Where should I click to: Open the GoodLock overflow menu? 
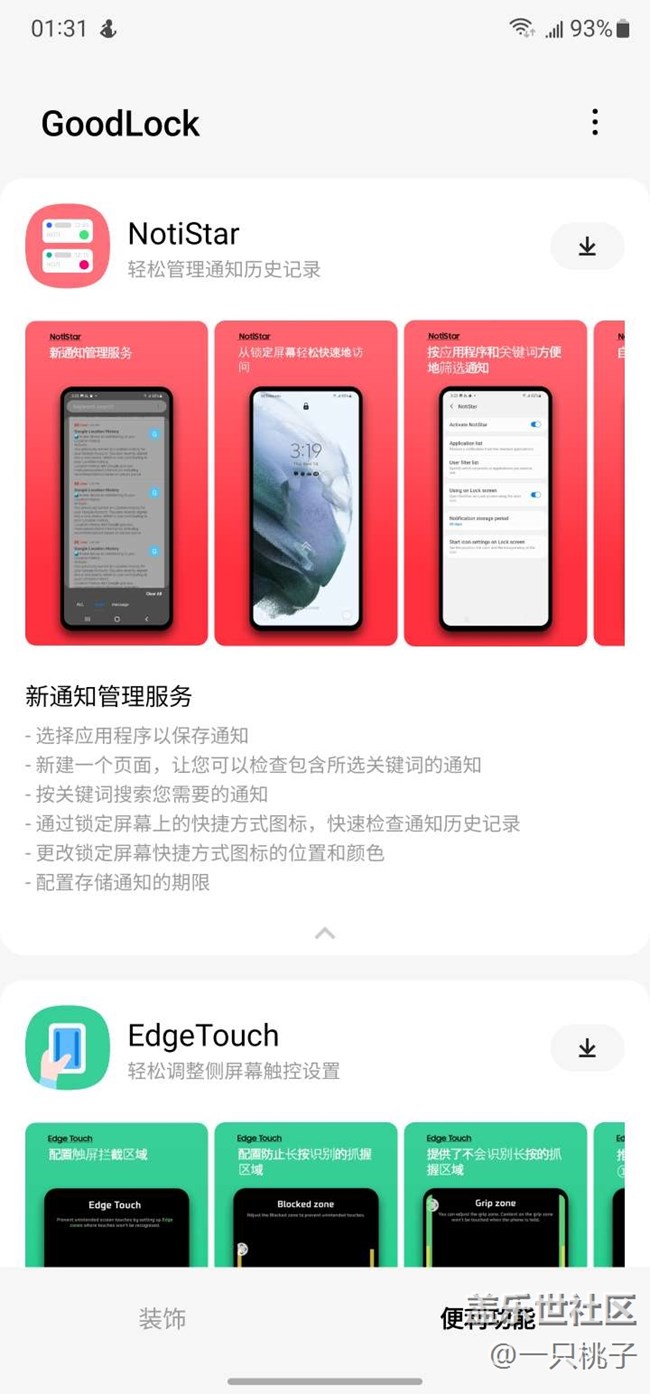(x=594, y=122)
